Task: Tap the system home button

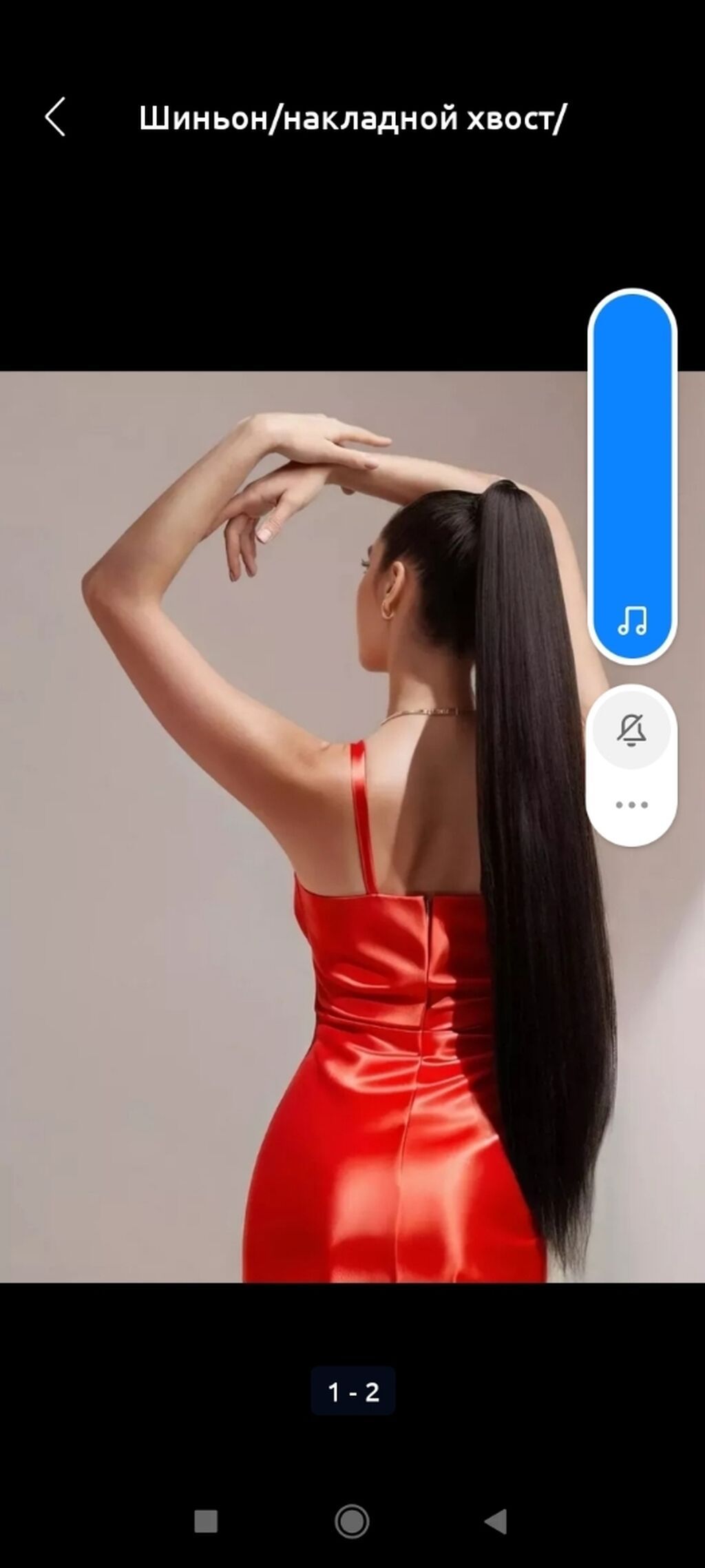Action: [352, 1521]
